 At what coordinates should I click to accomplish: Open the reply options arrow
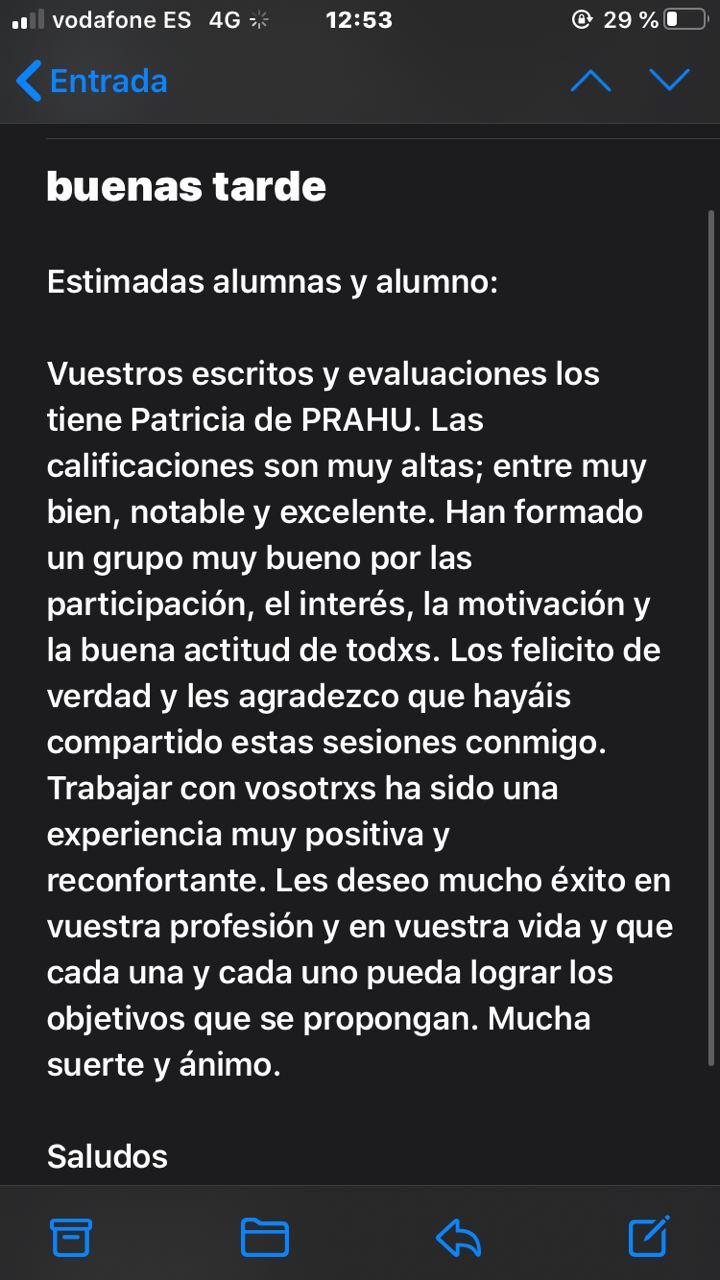pos(458,1238)
